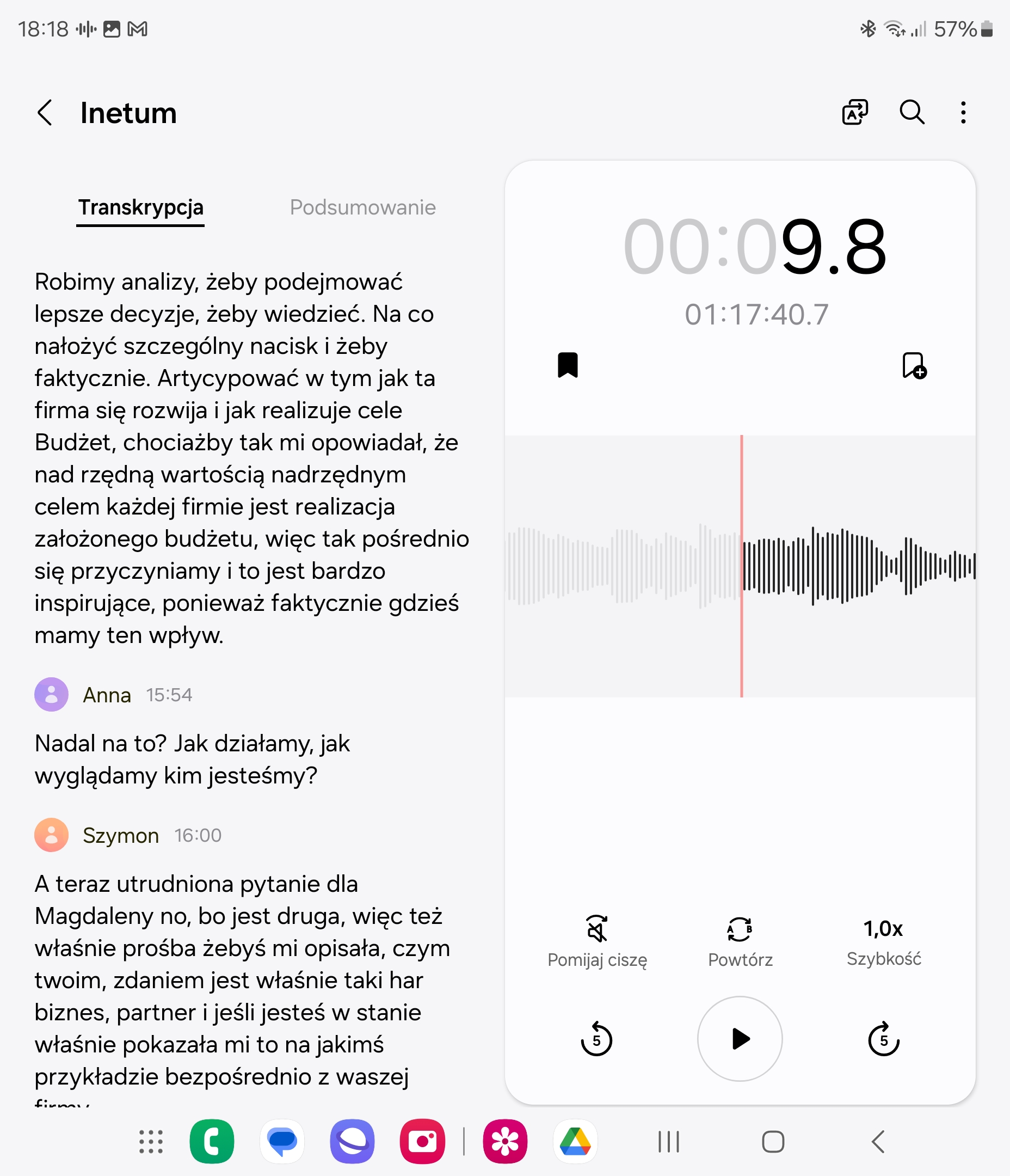Jump to Anna's 15:54 transcript segment

pos(169,695)
